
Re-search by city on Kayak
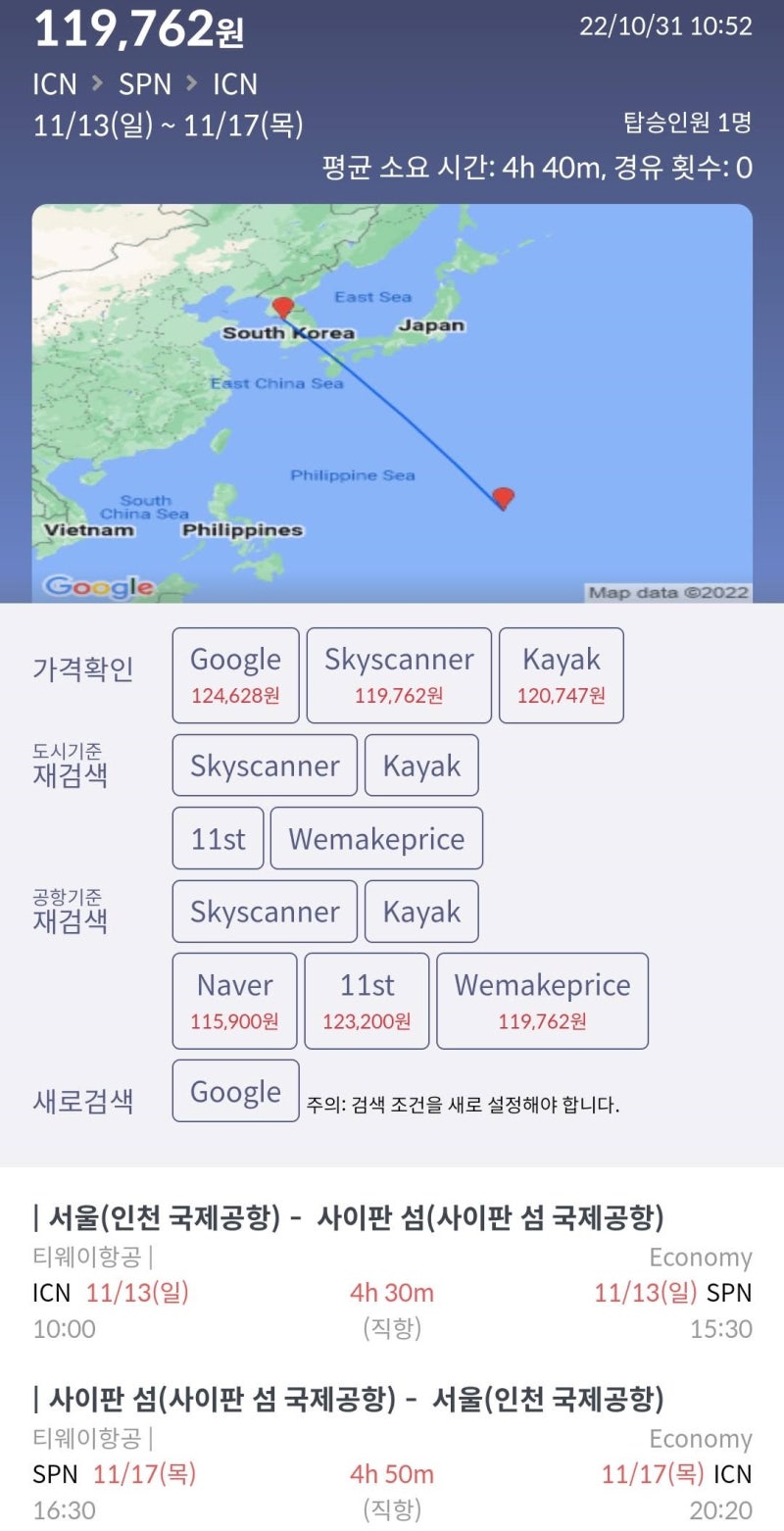pyautogui.click(x=421, y=765)
